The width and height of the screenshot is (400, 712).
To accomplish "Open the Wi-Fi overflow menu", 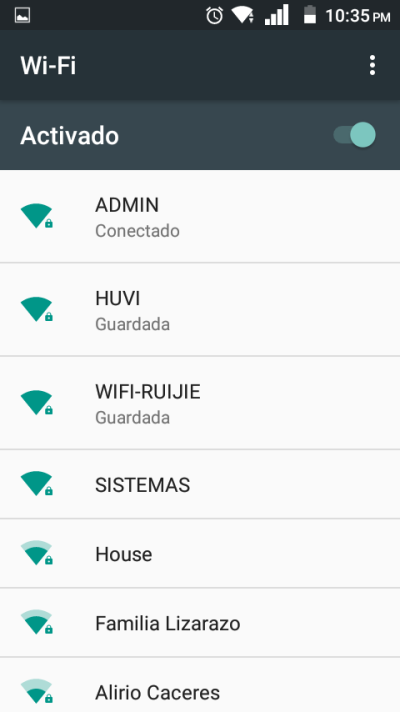I will pos(372,65).
